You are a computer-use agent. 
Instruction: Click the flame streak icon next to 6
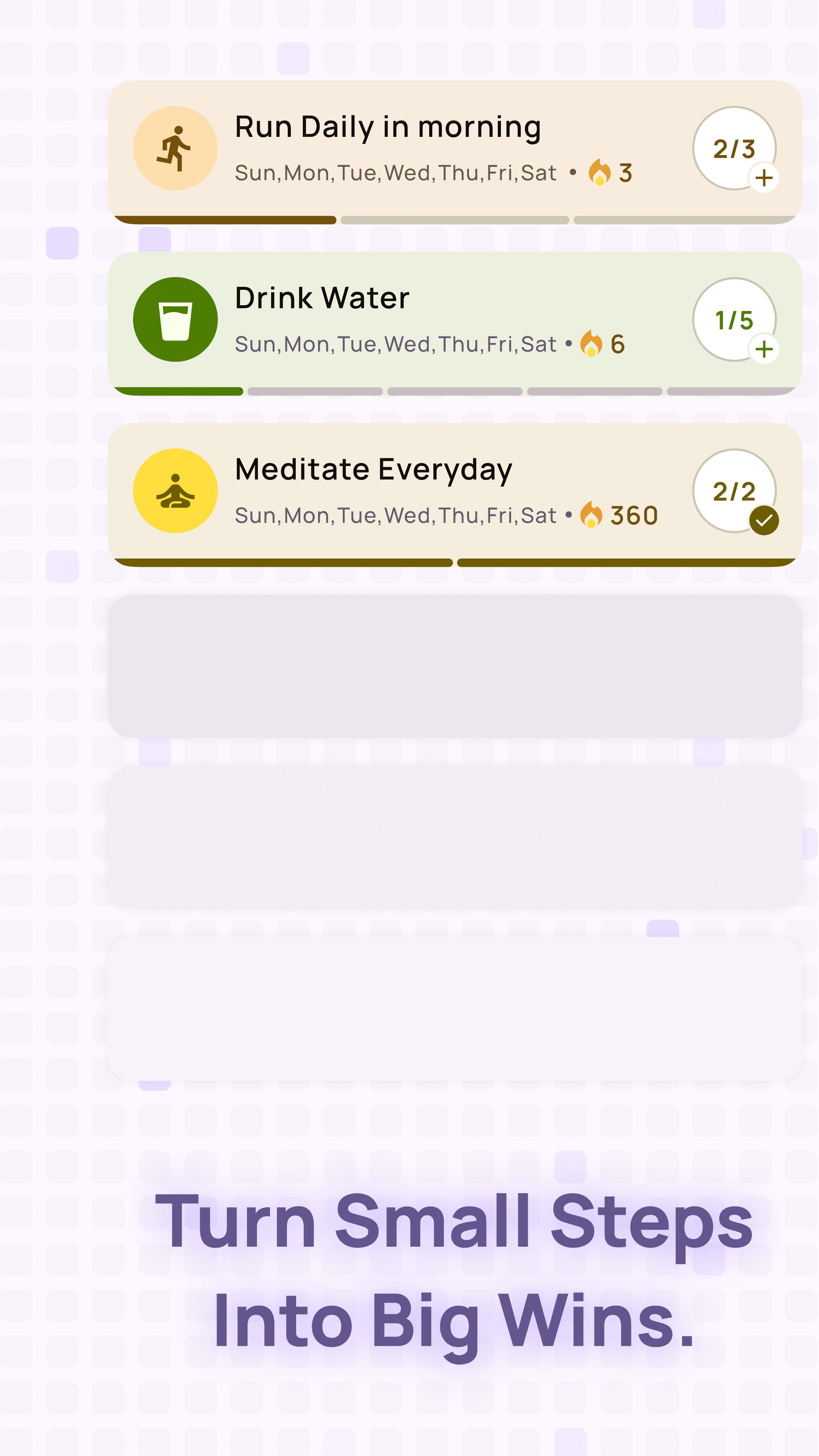tap(591, 343)
